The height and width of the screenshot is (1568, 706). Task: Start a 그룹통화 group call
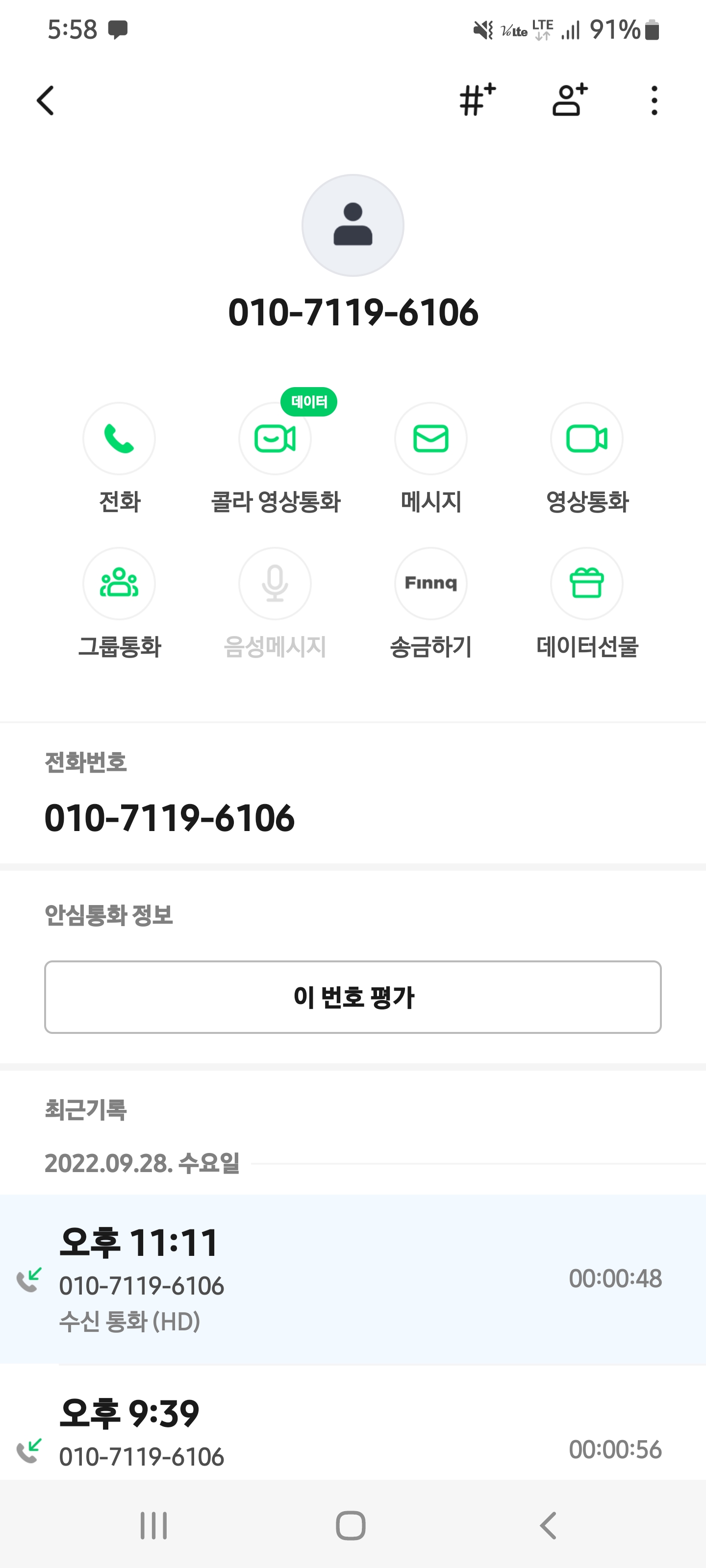pos(119,583)
